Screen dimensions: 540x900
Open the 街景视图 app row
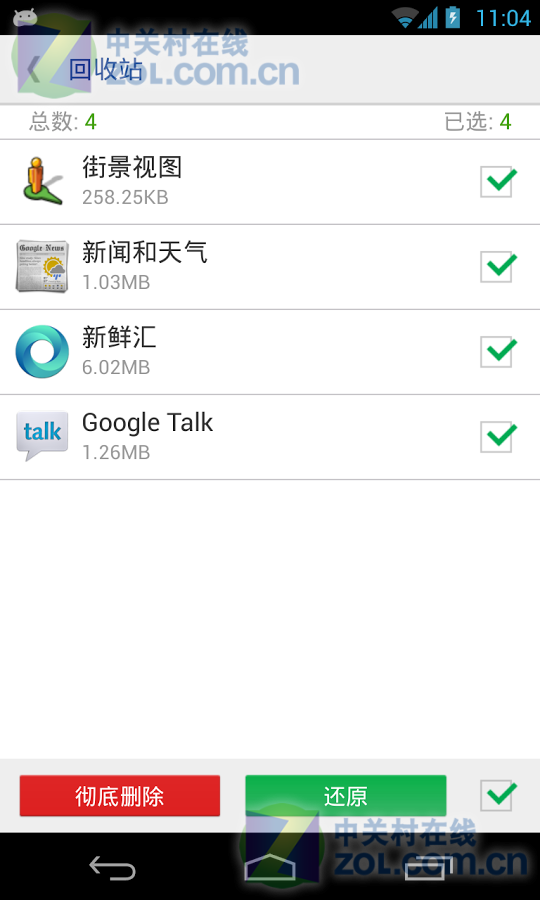(270, 182)
